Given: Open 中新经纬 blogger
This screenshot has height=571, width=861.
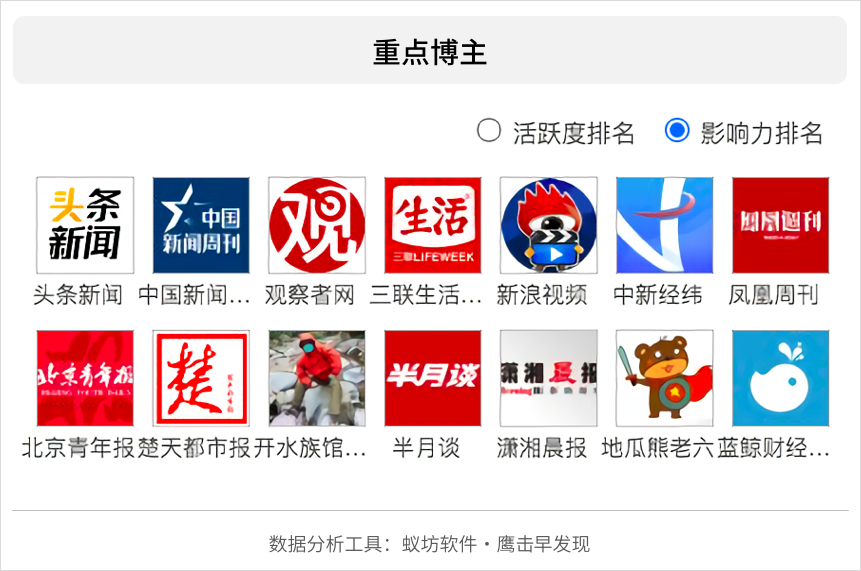Looking at the screenshot, I should (x=665, y=226).
